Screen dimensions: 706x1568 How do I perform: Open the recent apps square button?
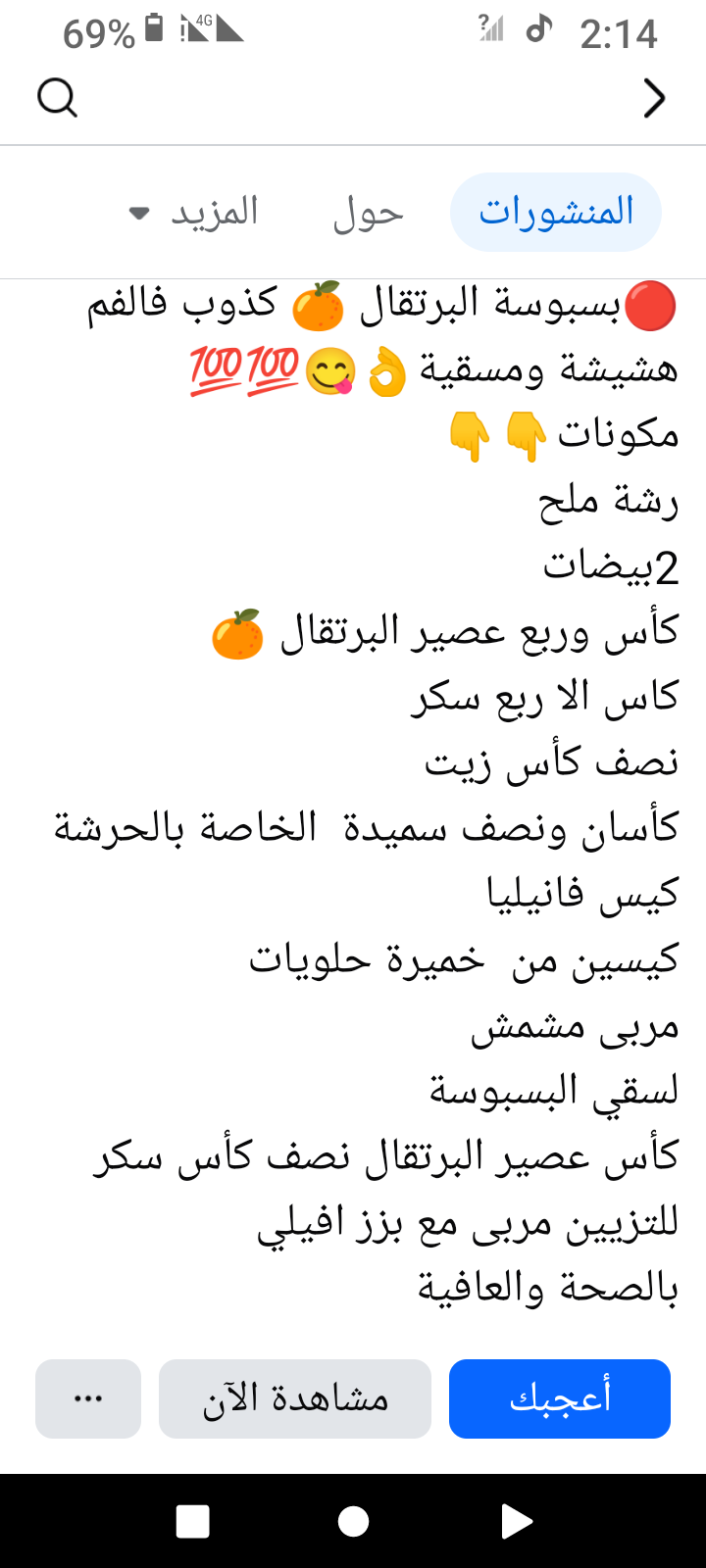point(192,1521)
